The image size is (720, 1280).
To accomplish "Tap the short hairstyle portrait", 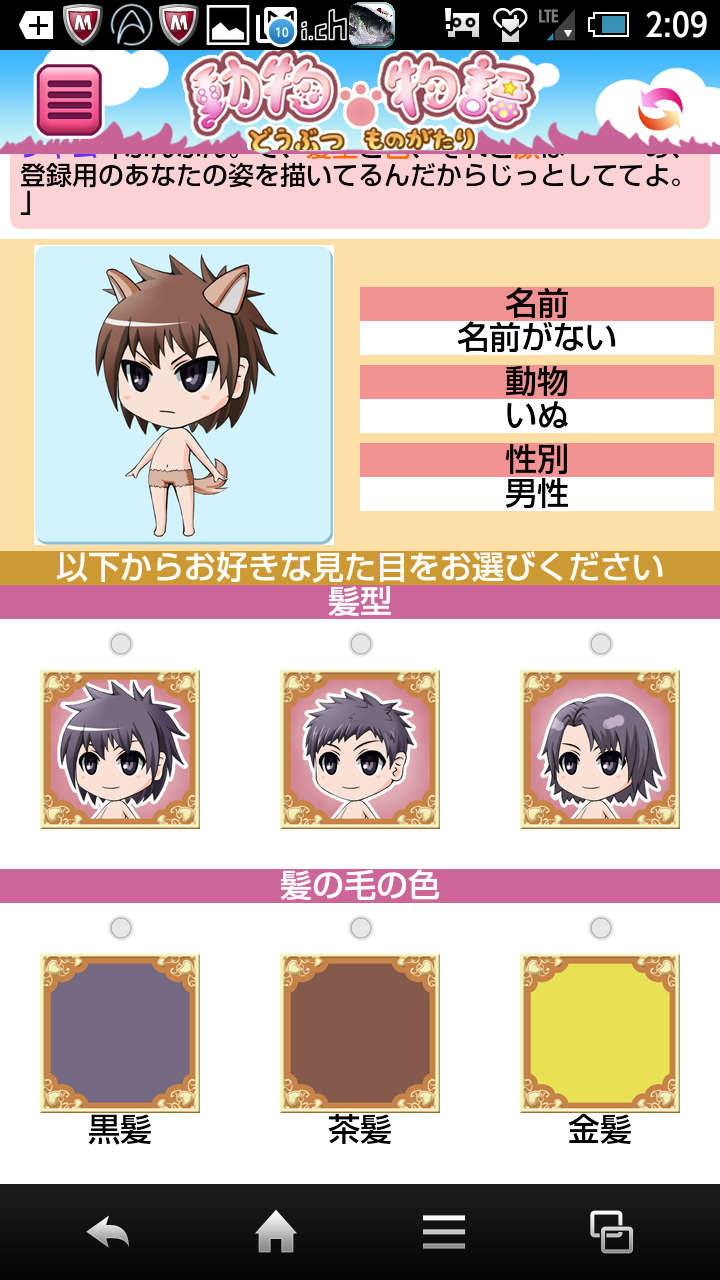I will click(360, 749).
